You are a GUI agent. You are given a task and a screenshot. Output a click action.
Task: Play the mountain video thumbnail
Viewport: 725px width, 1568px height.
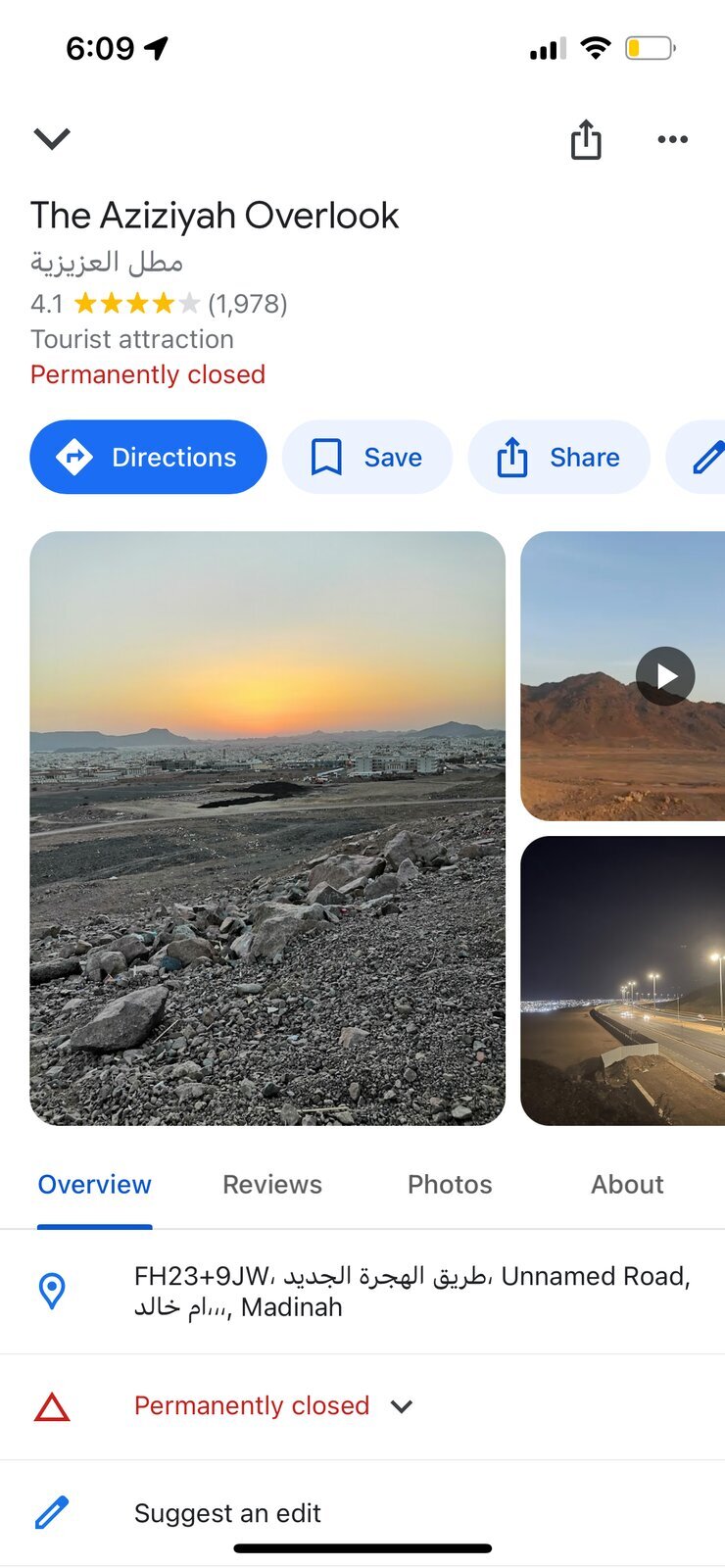click(x=664, y=676)
